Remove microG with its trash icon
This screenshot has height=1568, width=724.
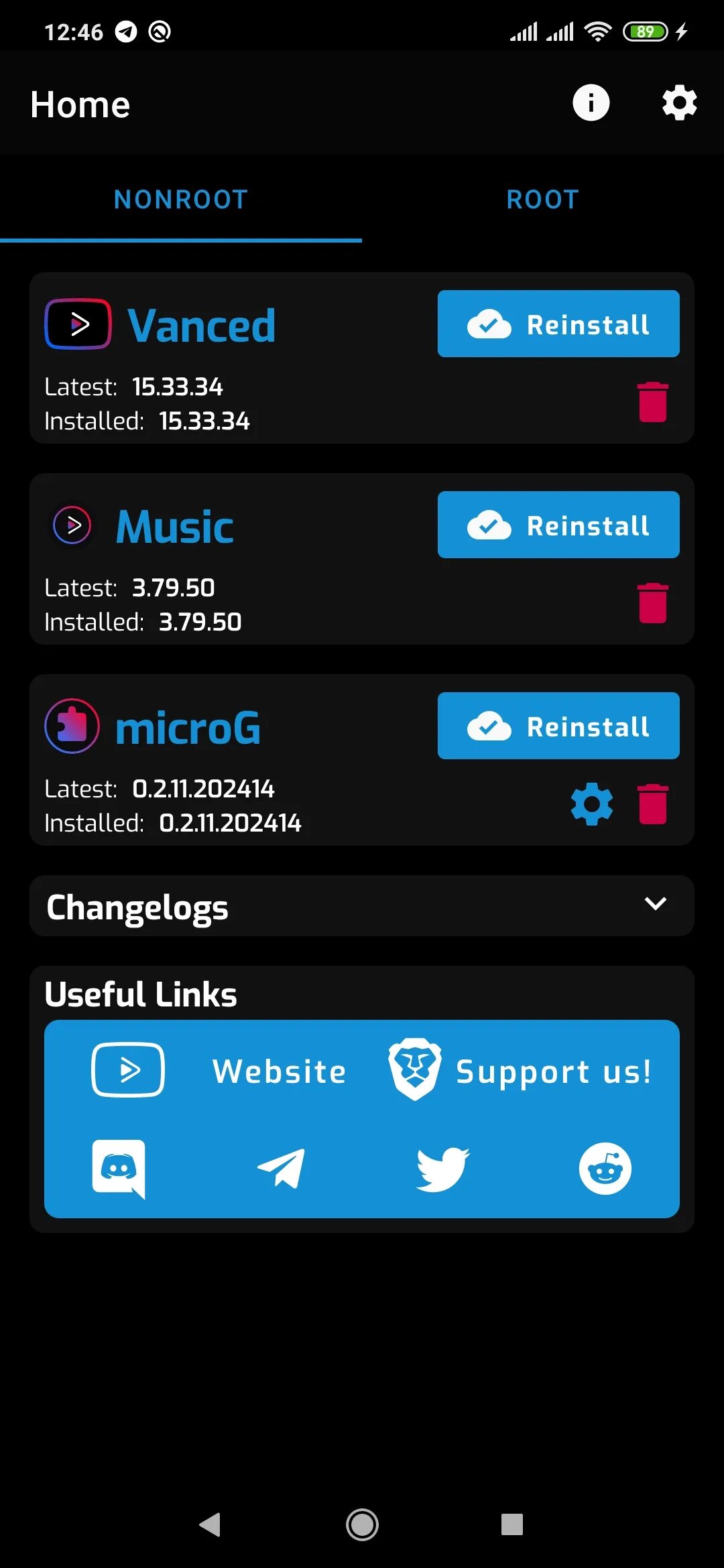652,804
